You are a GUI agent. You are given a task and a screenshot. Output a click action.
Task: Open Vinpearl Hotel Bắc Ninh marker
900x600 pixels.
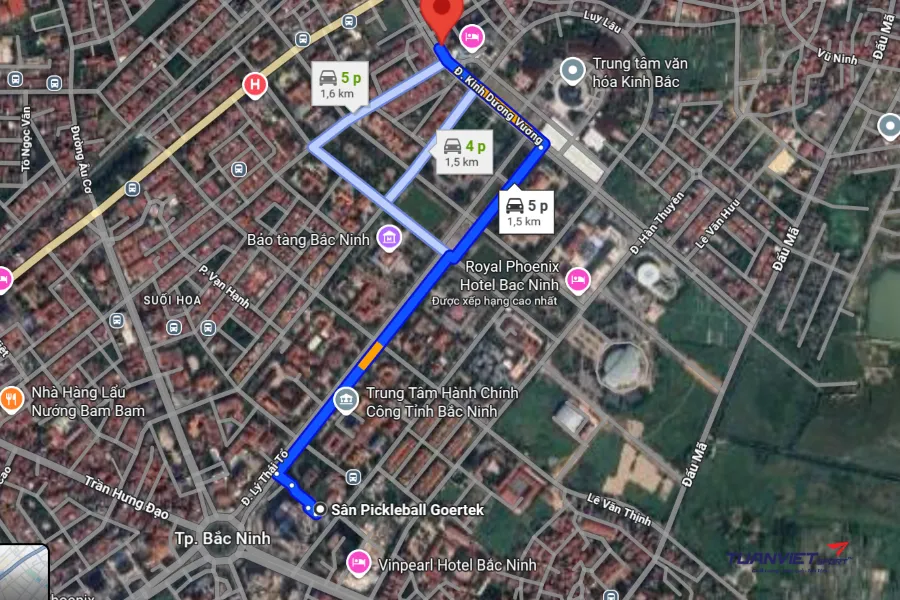point(357,564)
